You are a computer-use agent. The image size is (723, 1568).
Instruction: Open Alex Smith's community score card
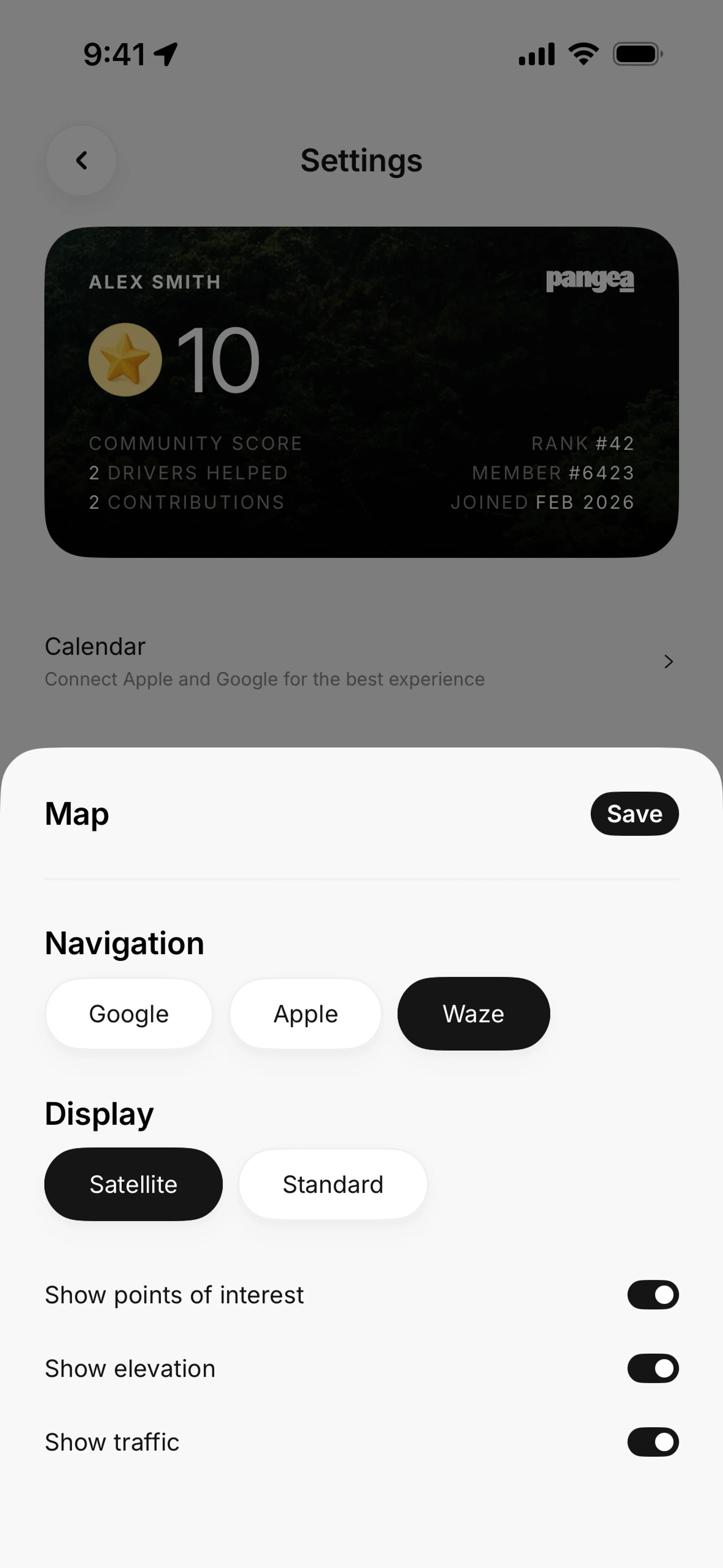[361, 392]
